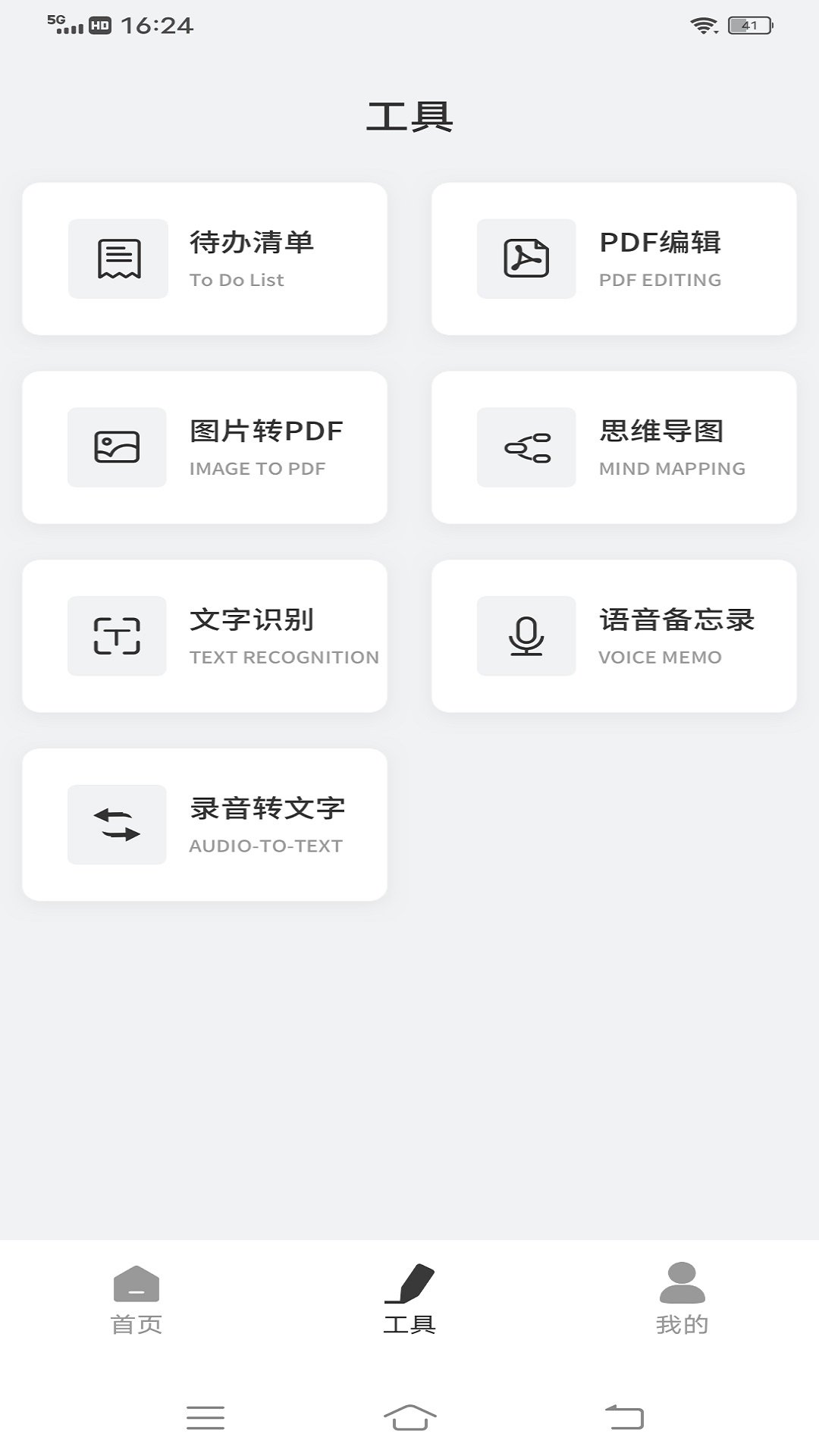Launch the 思维导图 tool card
Screen dimensions: 819x1456
pyautogui.click(x=613, y=447)
